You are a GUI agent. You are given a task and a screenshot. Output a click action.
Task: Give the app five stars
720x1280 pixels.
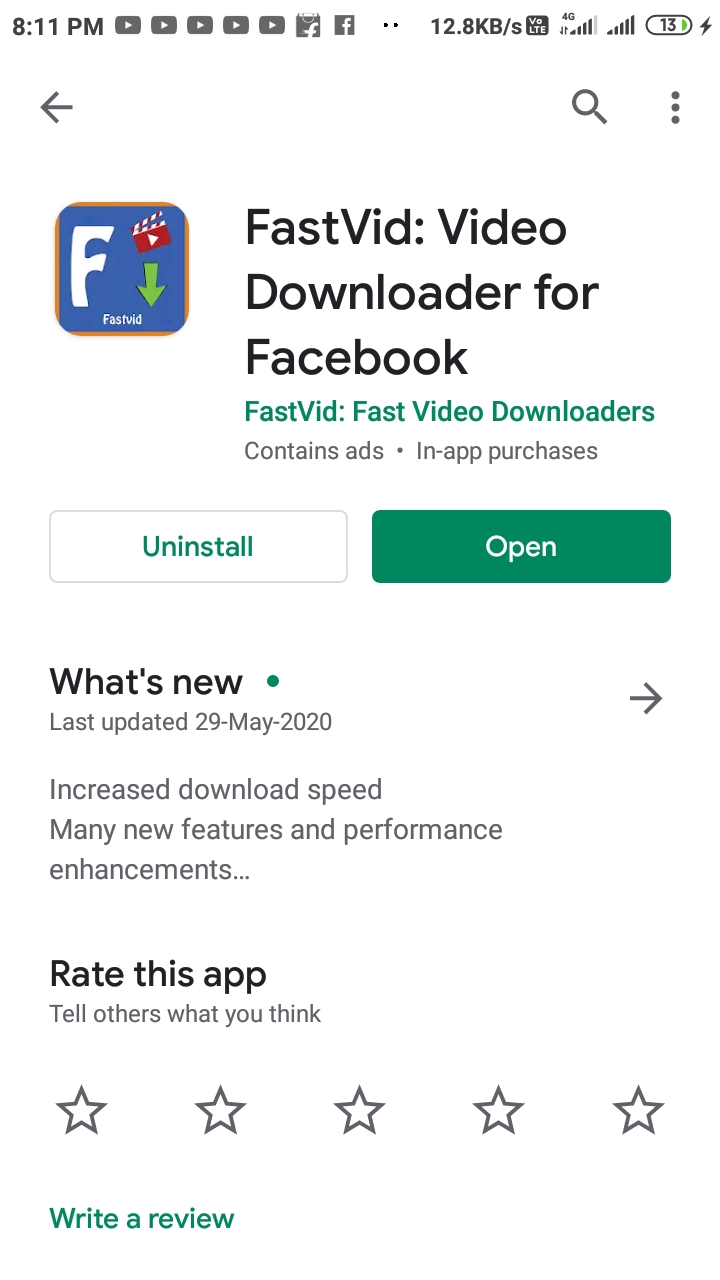click(x=638, y=1110)
